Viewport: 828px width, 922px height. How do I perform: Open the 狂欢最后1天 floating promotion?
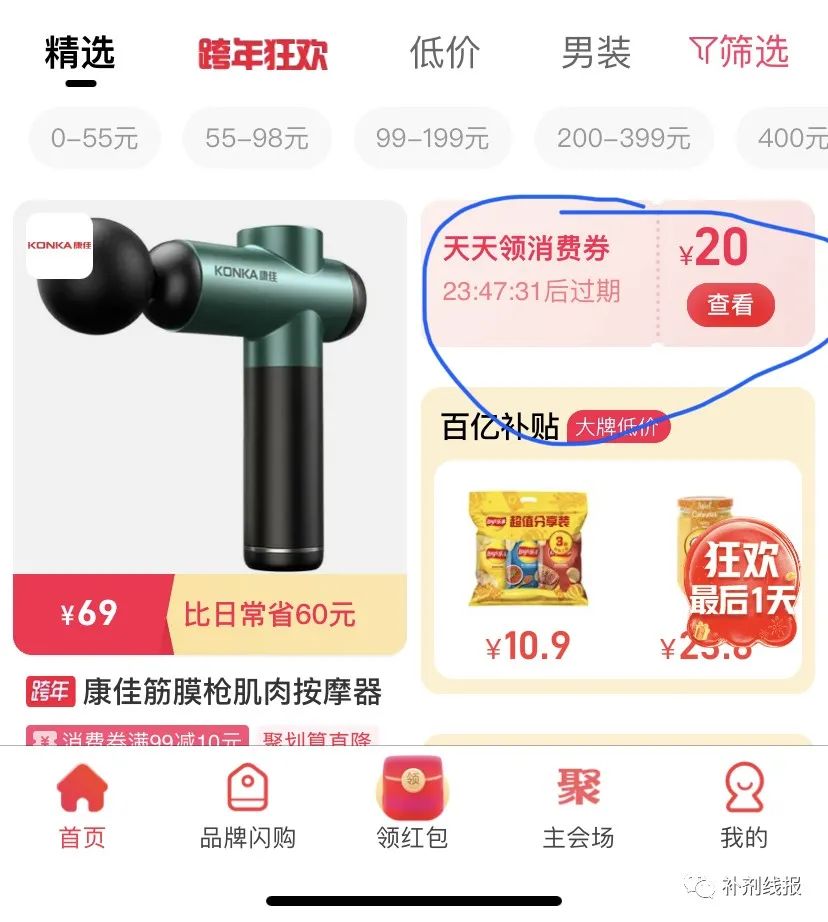(x=742, y=580)
